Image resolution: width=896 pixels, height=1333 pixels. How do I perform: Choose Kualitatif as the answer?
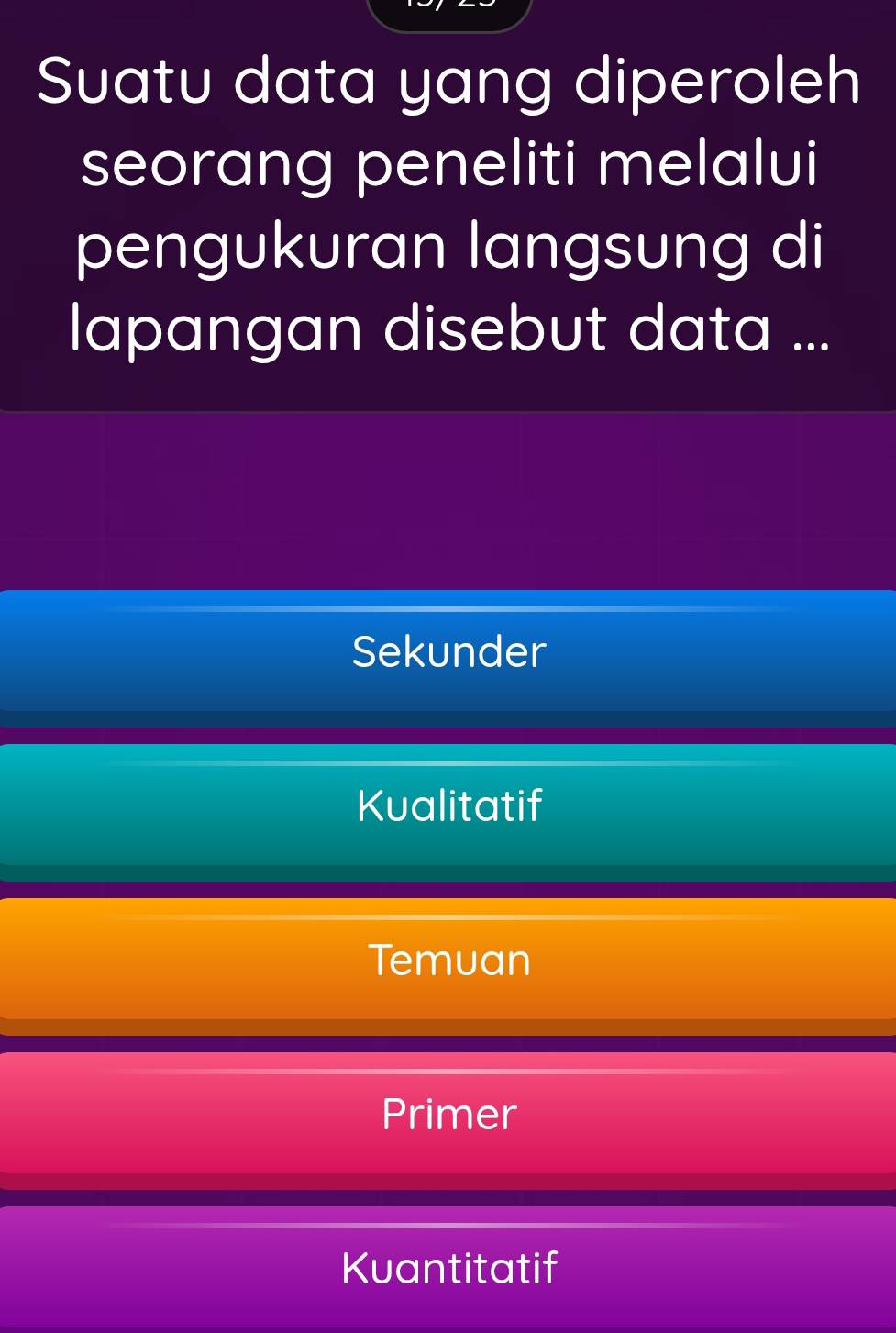[x=448, y=806]
